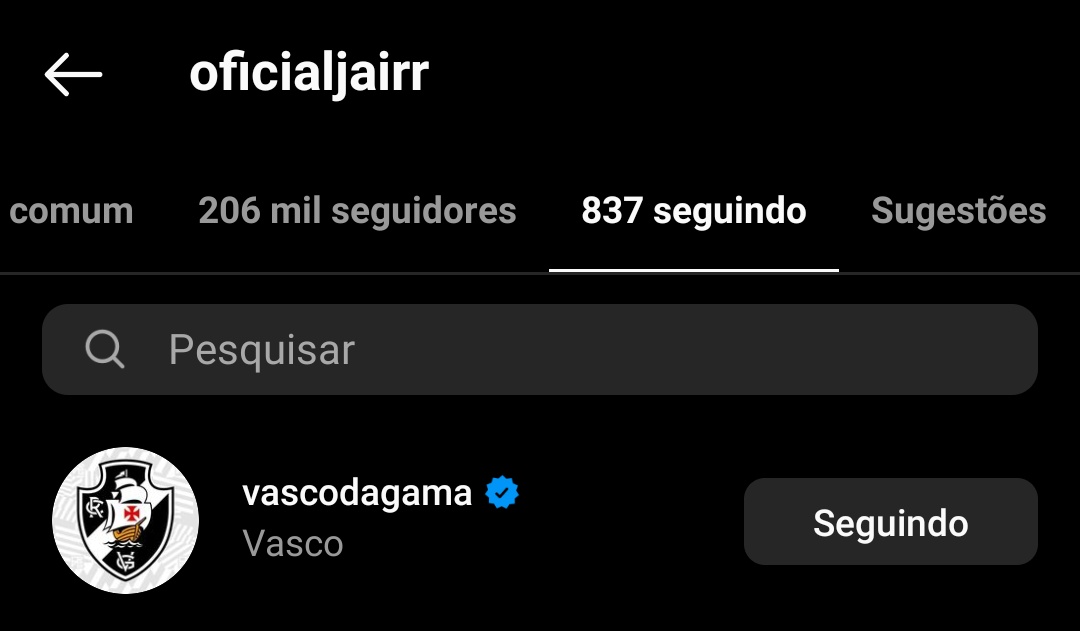This screenshot has width=1080, height=631.
Task: Switch to the Sugestões tab
Action: [958, 211]
